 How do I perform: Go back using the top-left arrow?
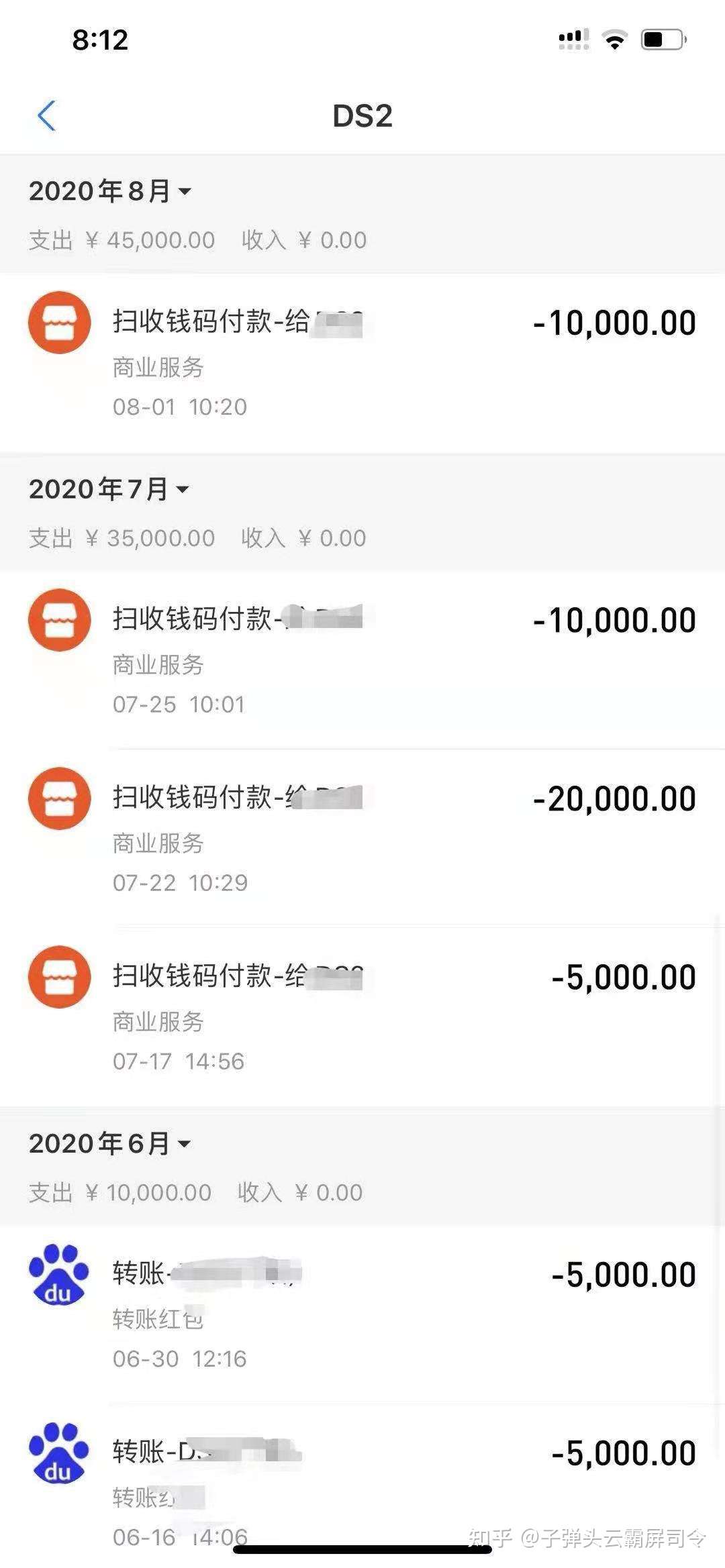coord(46,116)
